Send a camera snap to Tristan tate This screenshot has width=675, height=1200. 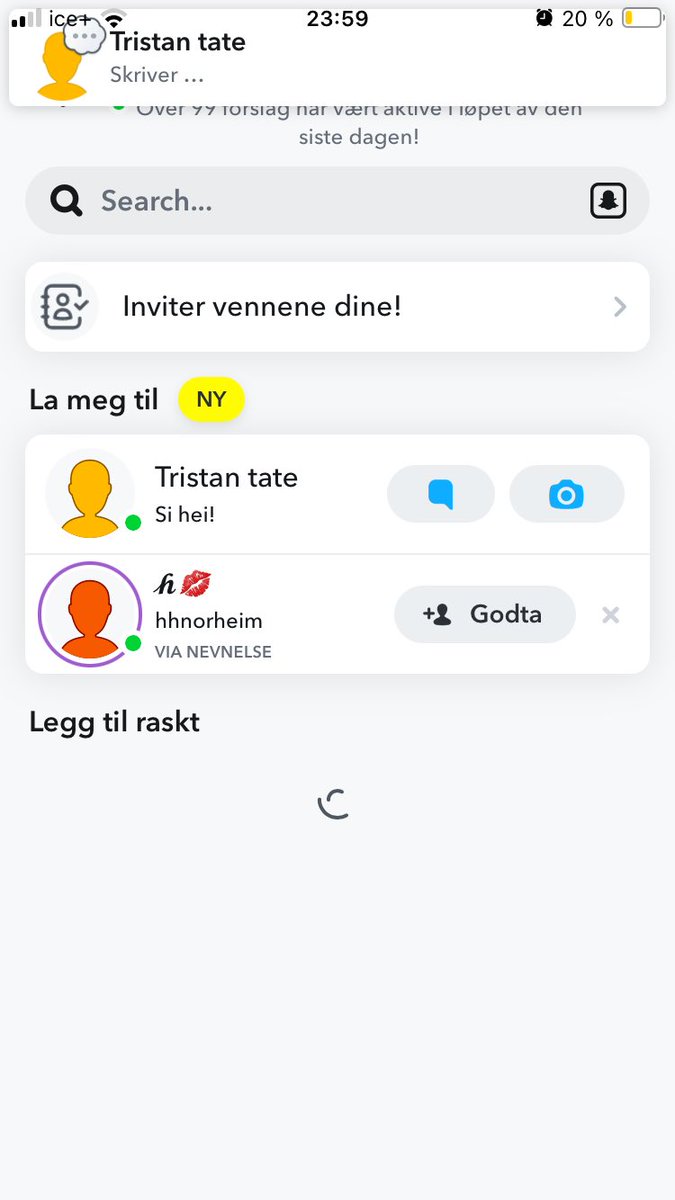(567, 494)
